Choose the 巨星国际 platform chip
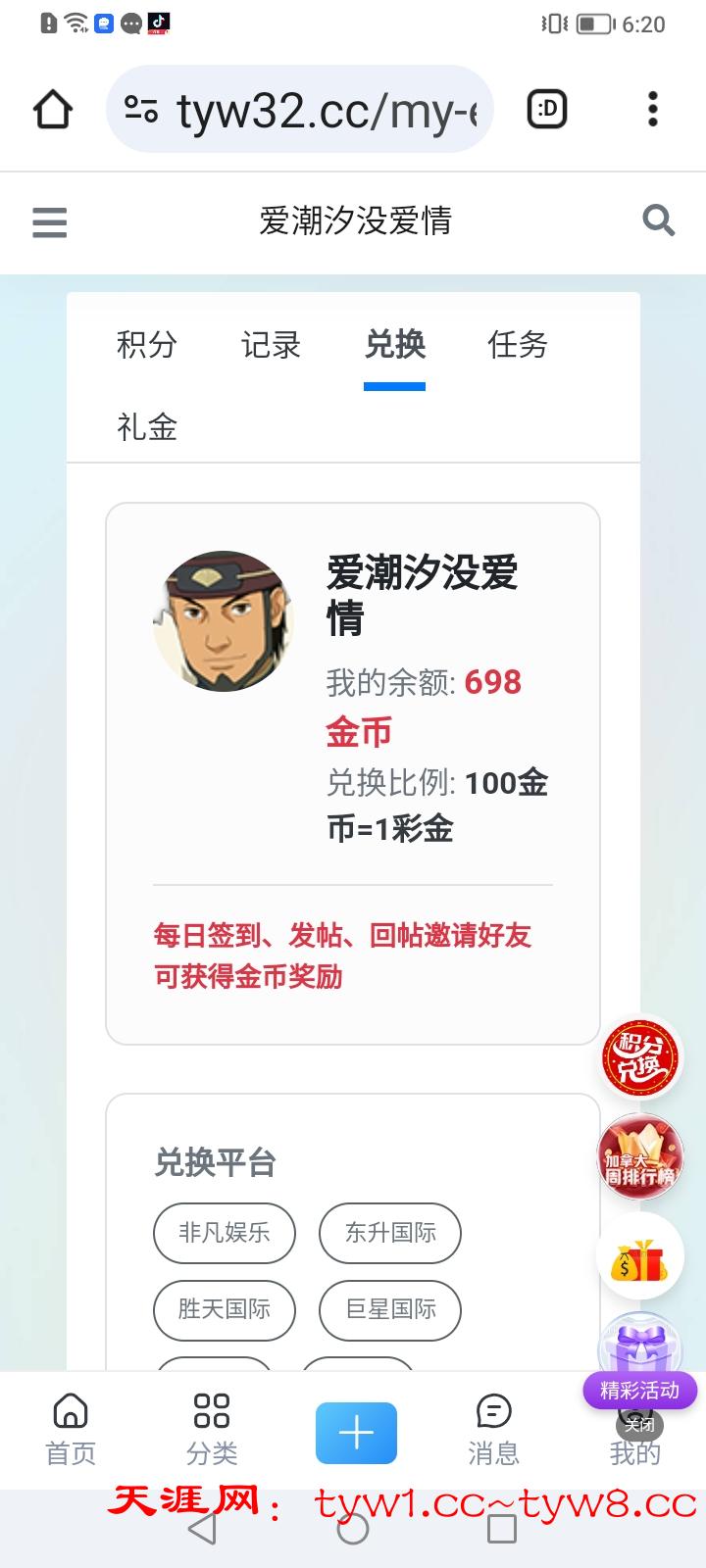The height and width of the screenshot is (1568, 706). [x=389, y=1309]
